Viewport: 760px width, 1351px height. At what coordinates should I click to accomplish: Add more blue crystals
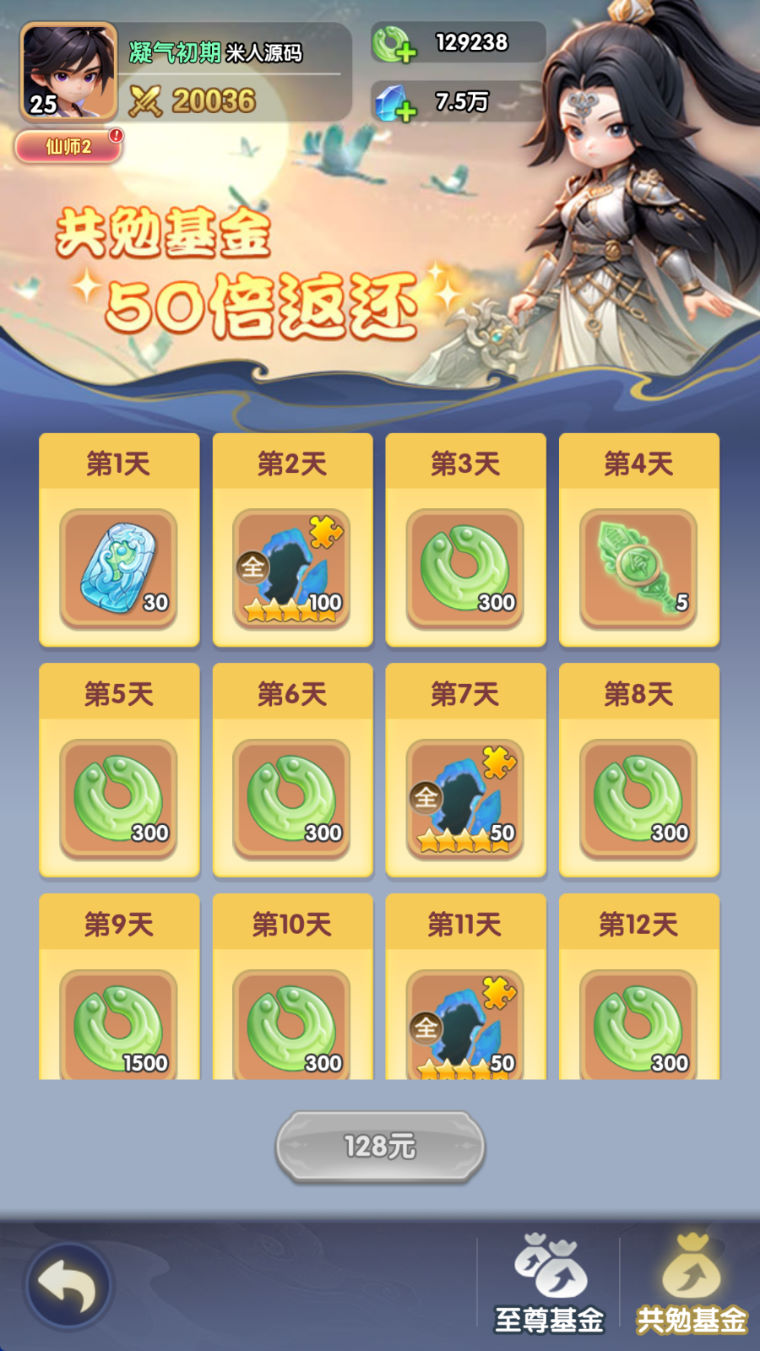(x=393, y=102)
